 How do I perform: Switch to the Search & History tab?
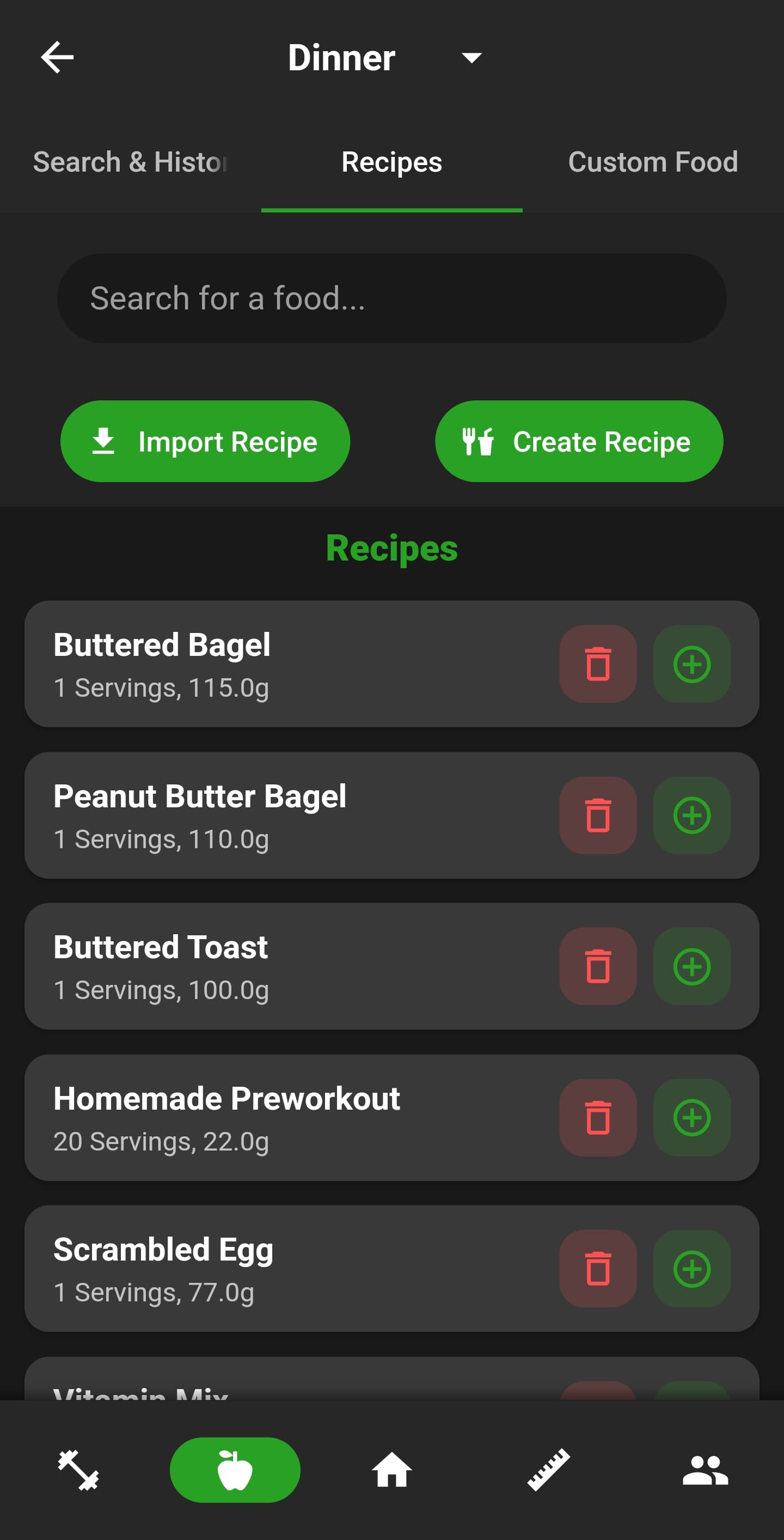[130, 162]
